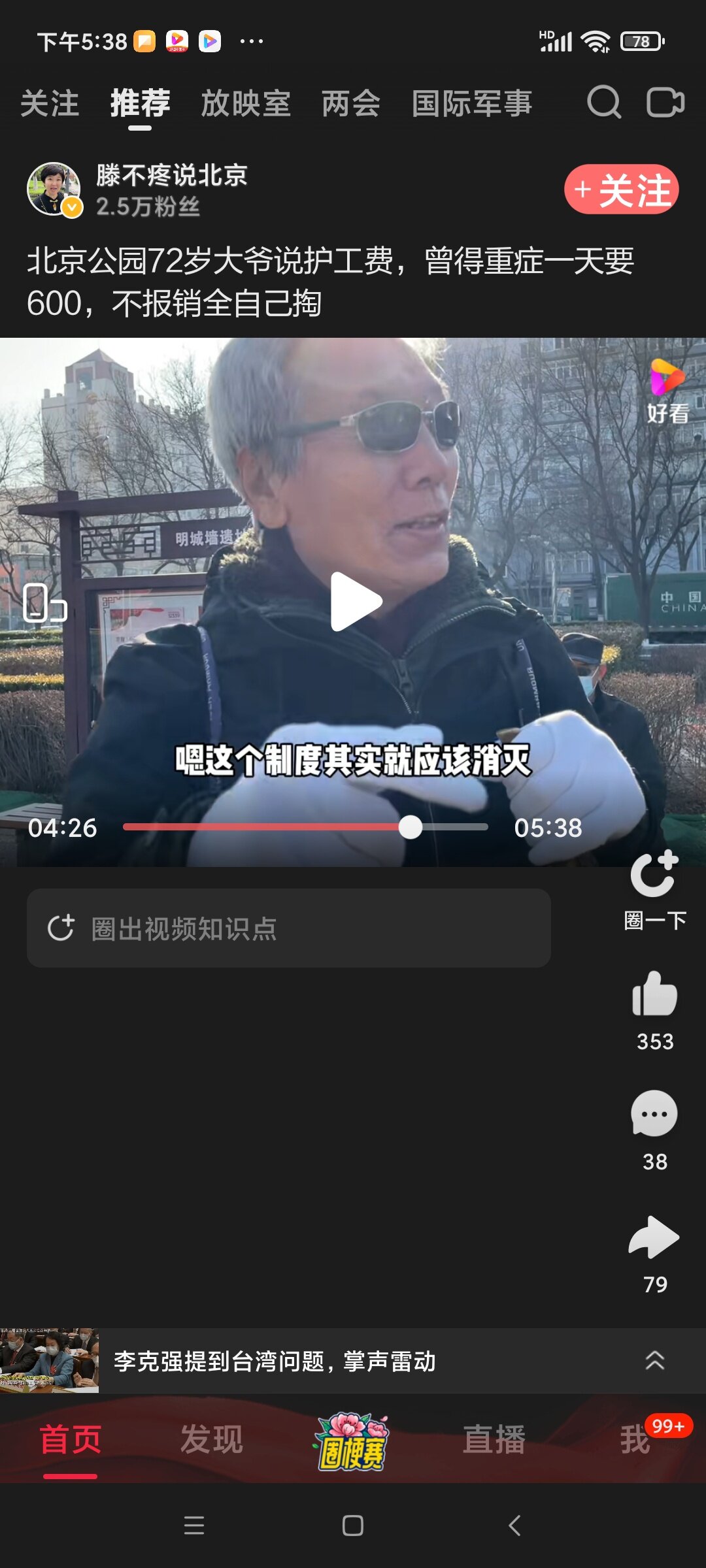Follow 滕不疼说北京 with the 关注 button
The width and height of the screenshot is (706, 1568).
pos(621,190)
